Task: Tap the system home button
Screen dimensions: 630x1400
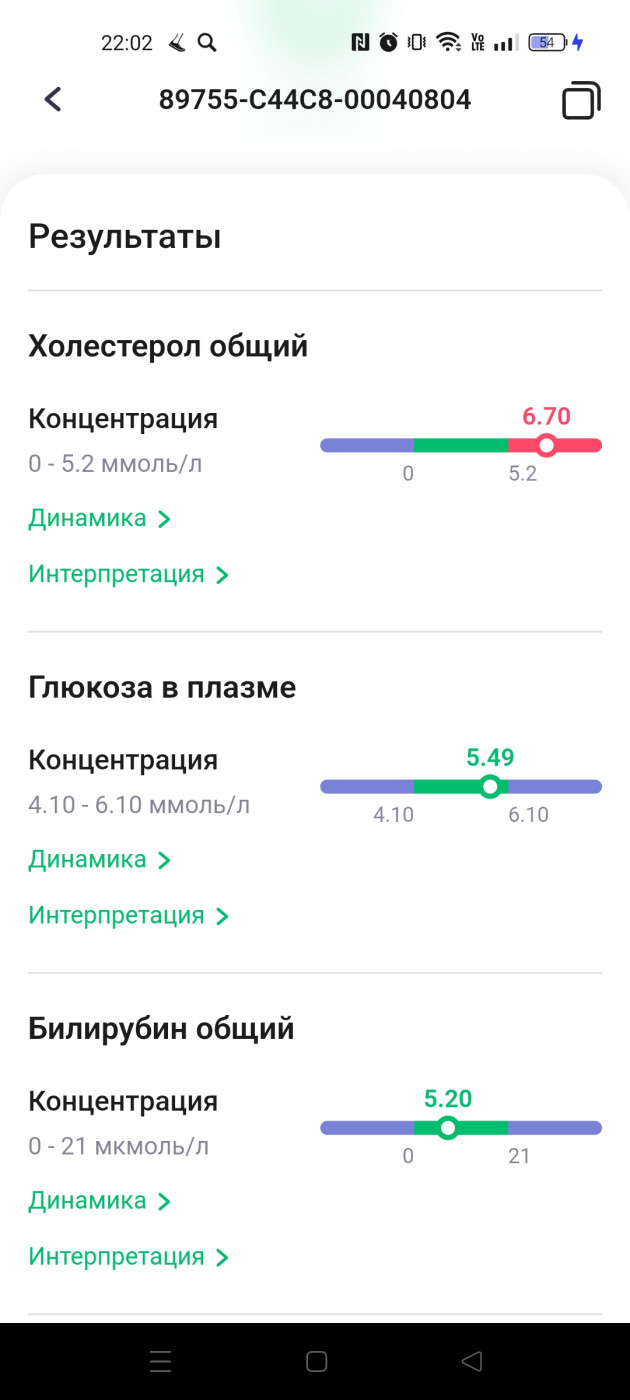Action: [x=316, y=1361]
